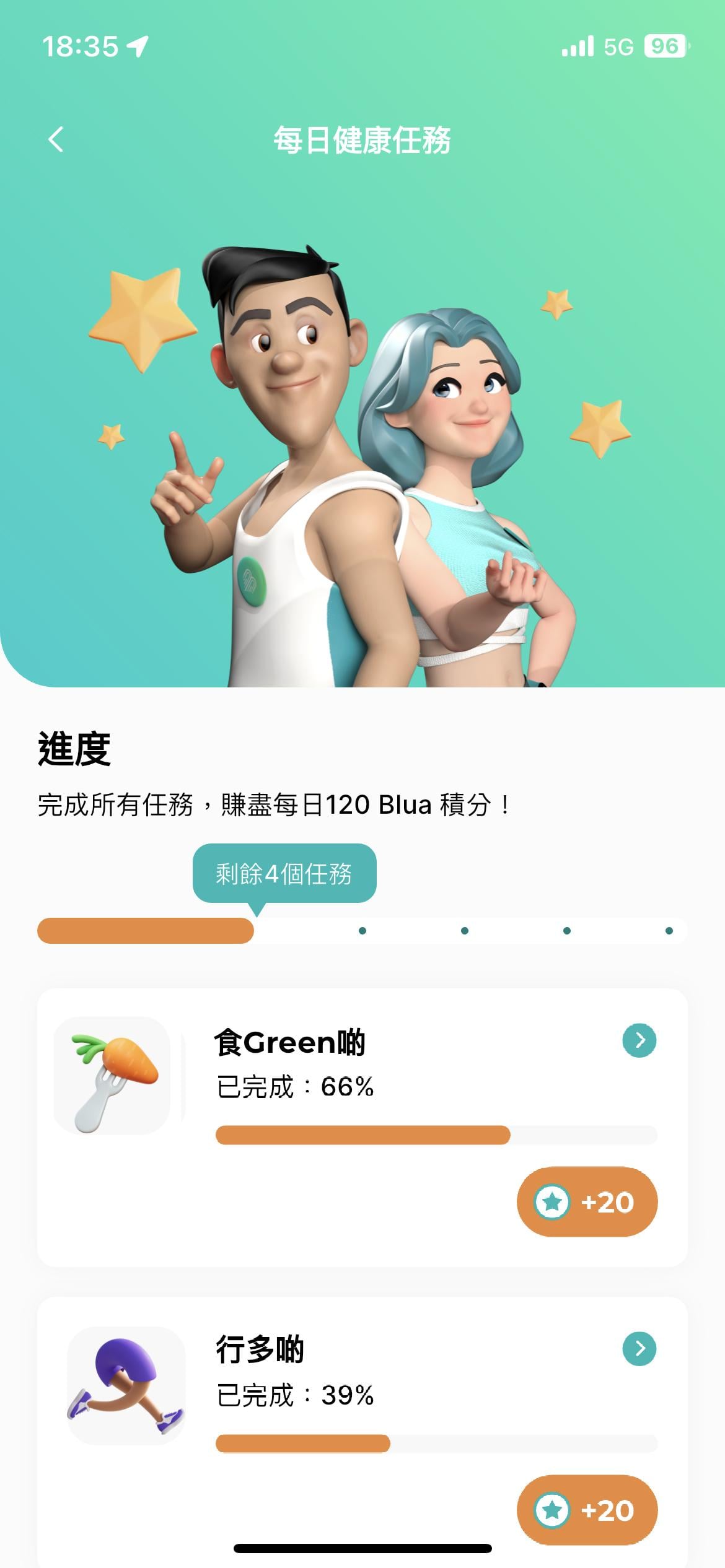
Task: Open the 行多啲 task arrow
Action: coord(639,1348)
